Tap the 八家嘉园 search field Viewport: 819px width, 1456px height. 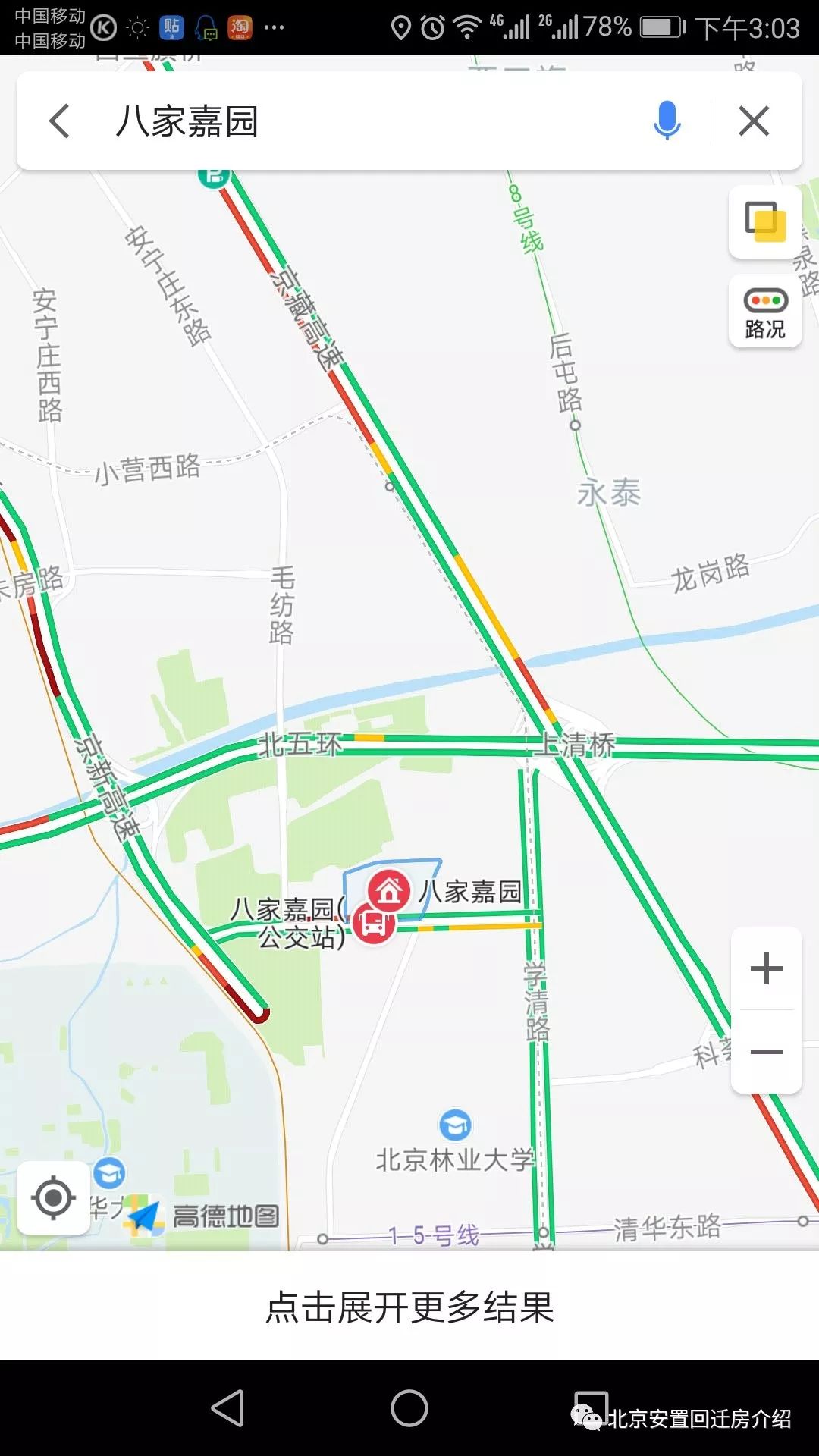(x=364, y=121)
